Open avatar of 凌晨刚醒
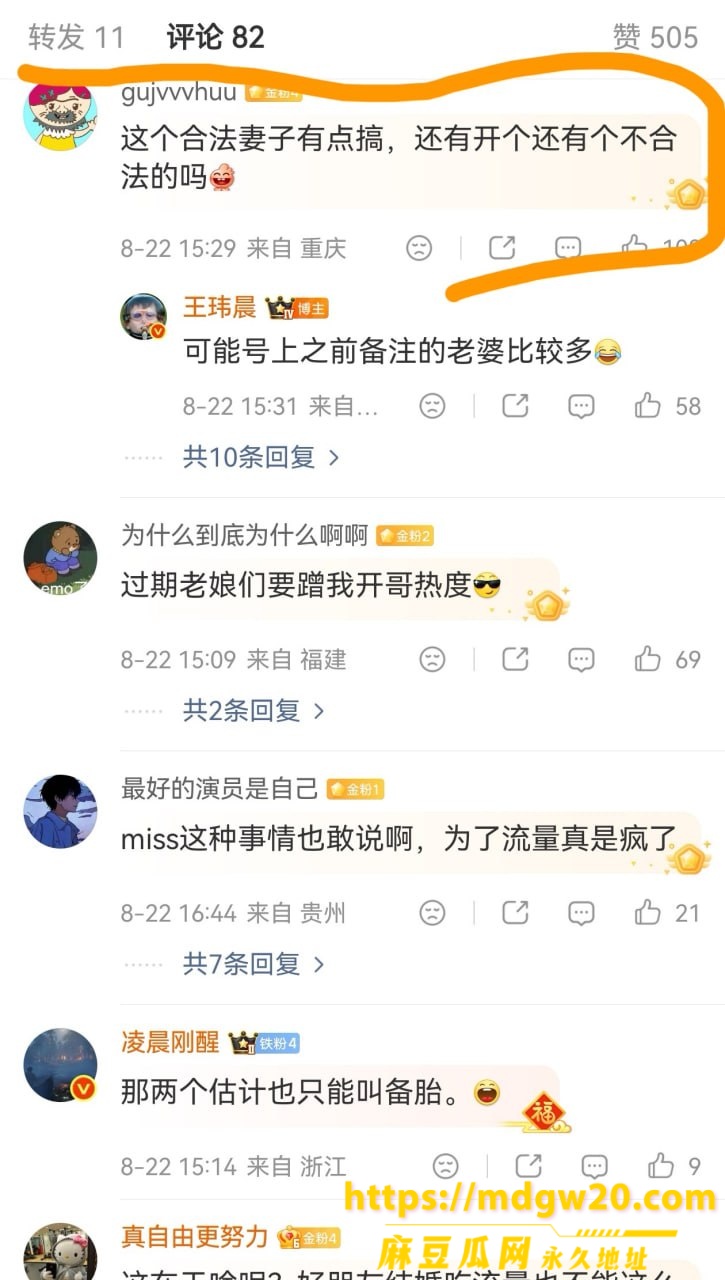Screen dimensions: 725x1280 (x=60, y=1065)
